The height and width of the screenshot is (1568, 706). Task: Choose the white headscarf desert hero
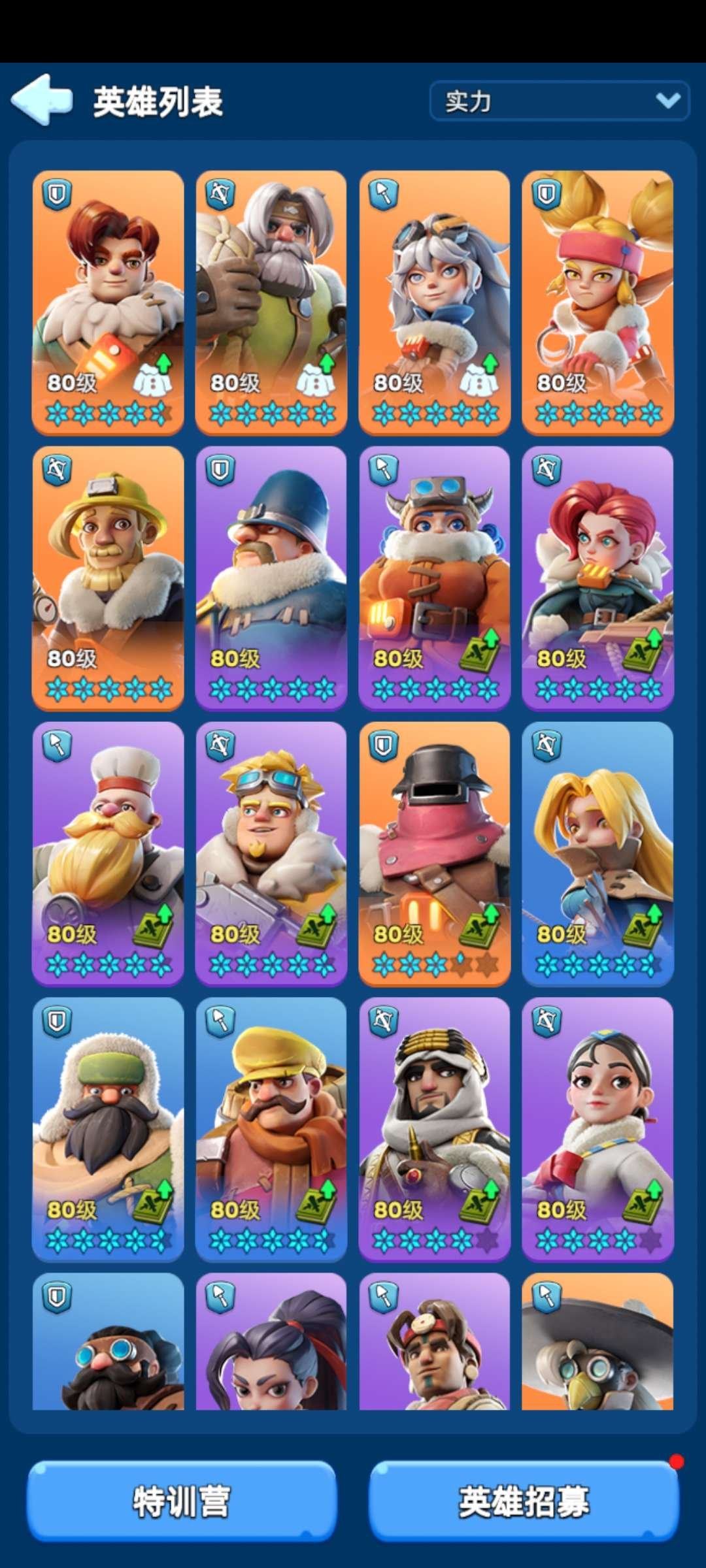pyautogui.click(x=435, y=1128)
